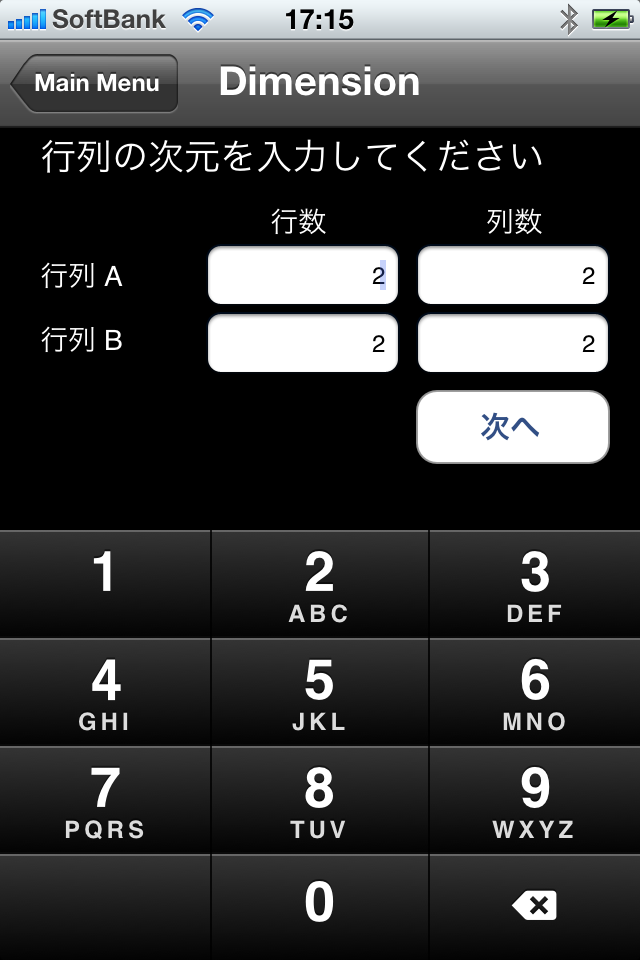Enter 0 on the keypad
This screenshot has height=960, width=640.
coord(319,906)
